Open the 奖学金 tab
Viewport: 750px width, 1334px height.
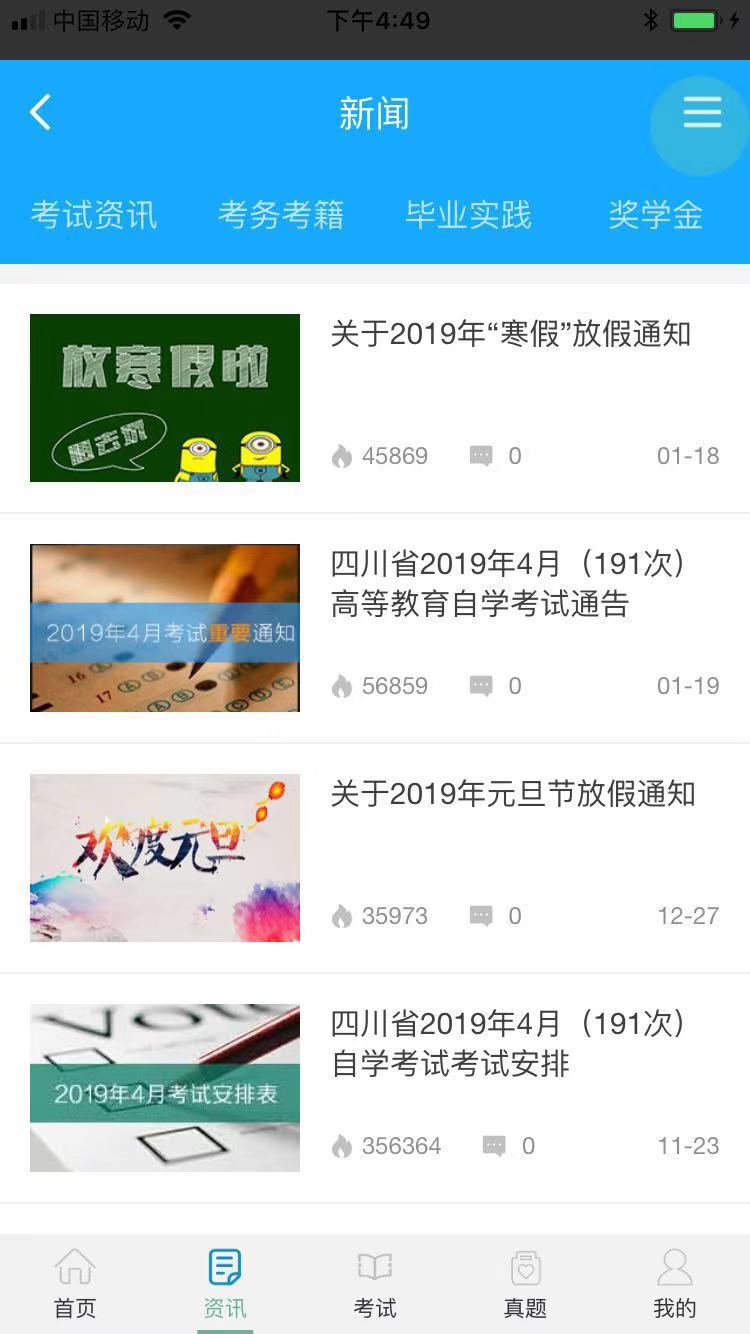(655, 215)
